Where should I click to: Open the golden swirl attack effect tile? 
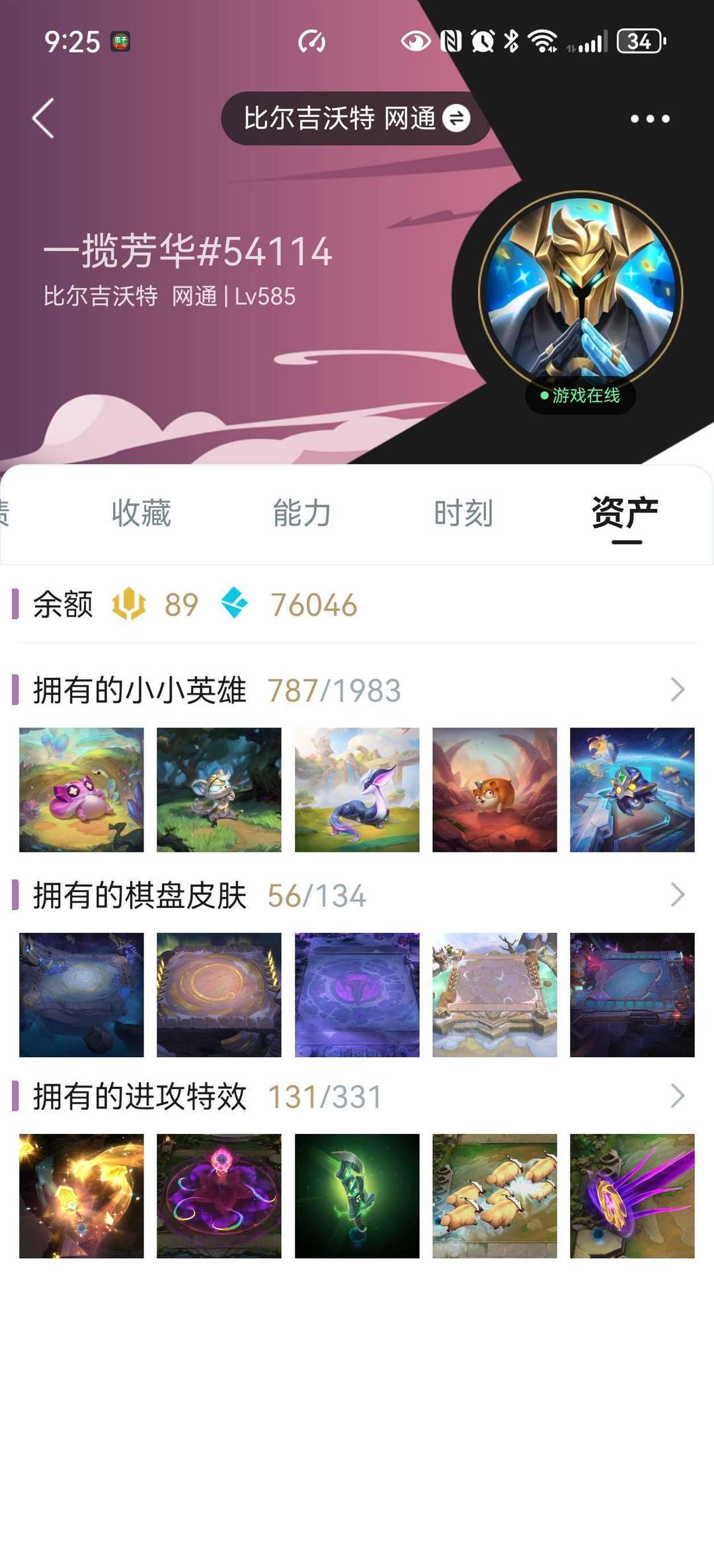81,1196
